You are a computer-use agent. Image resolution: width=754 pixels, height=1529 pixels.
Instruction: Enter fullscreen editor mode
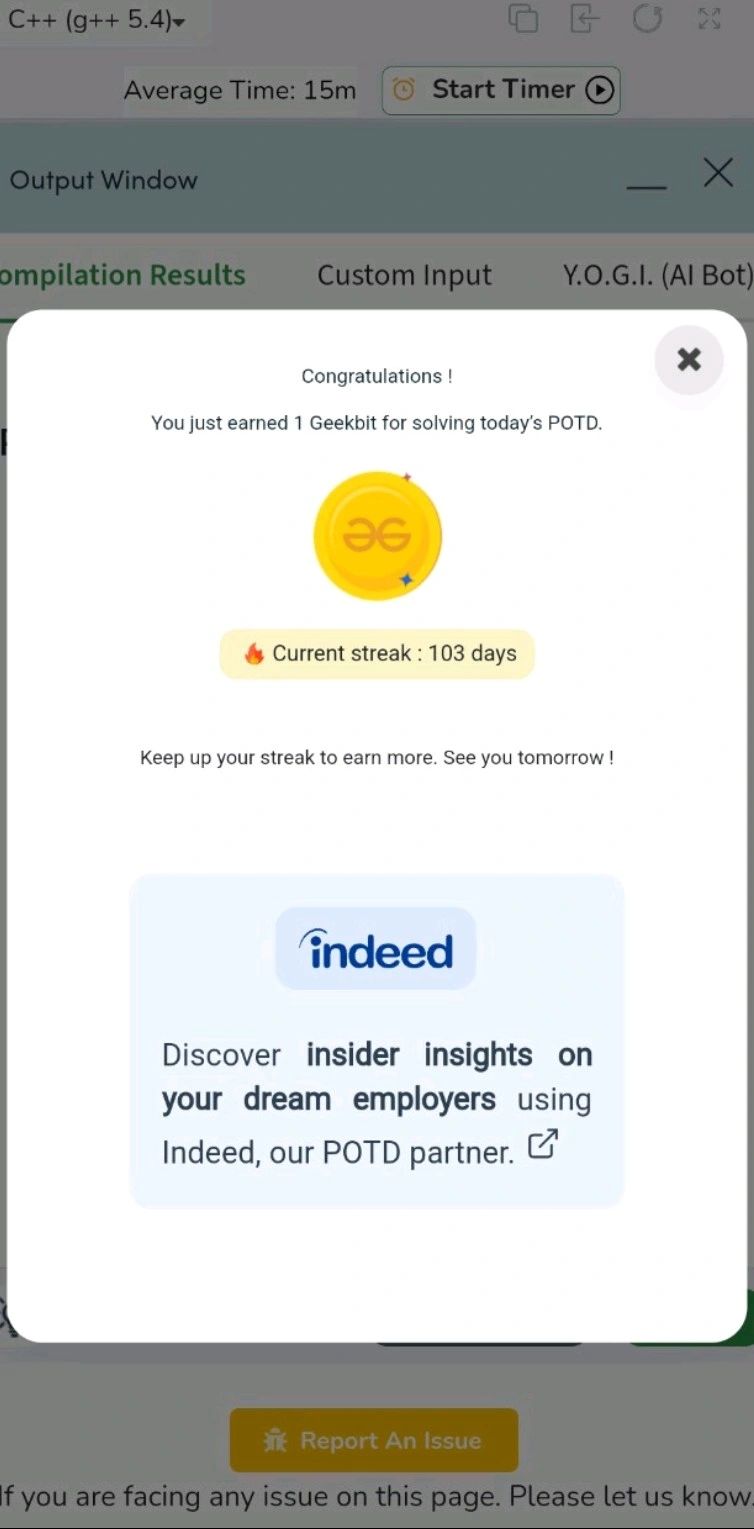709,18
